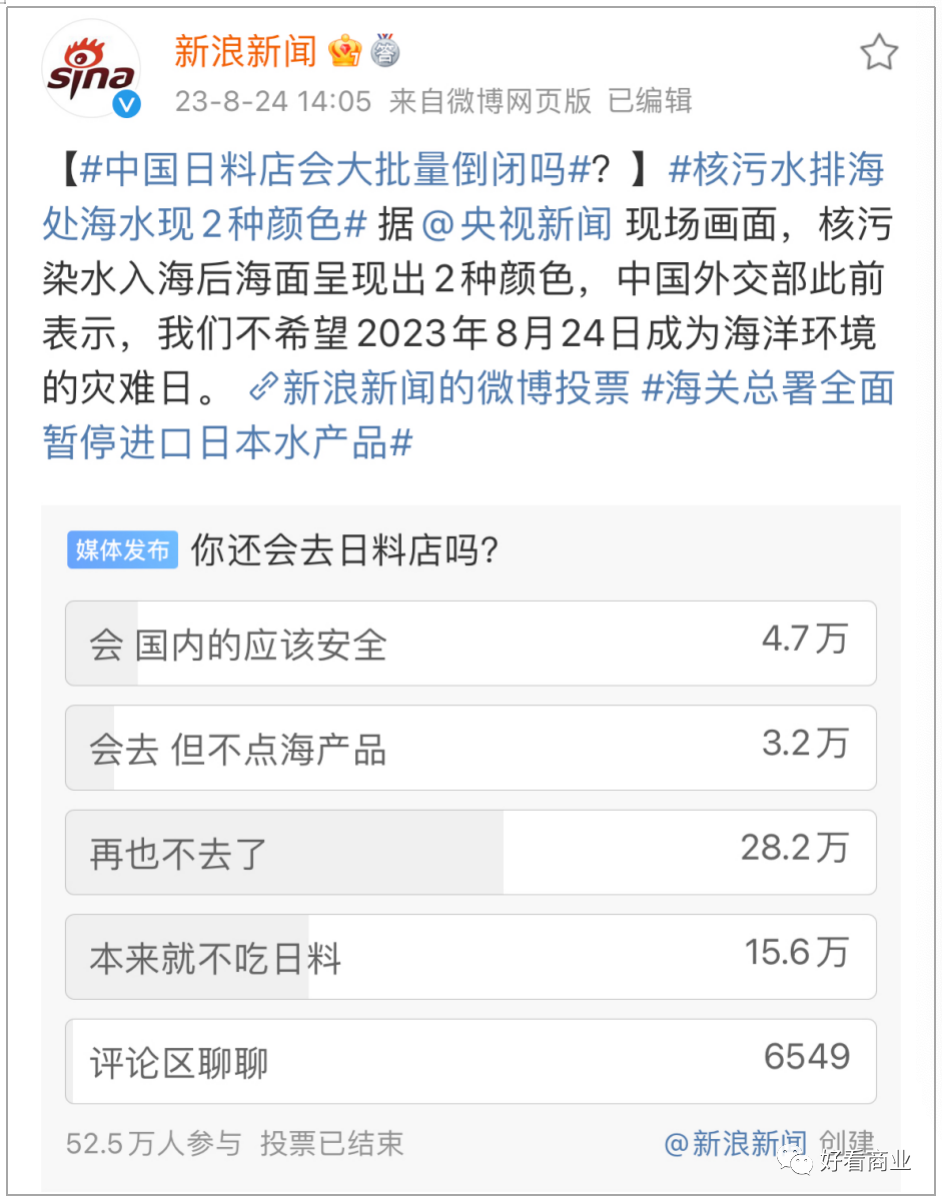Tap the 新浪新闻 account name

point(246,51)
